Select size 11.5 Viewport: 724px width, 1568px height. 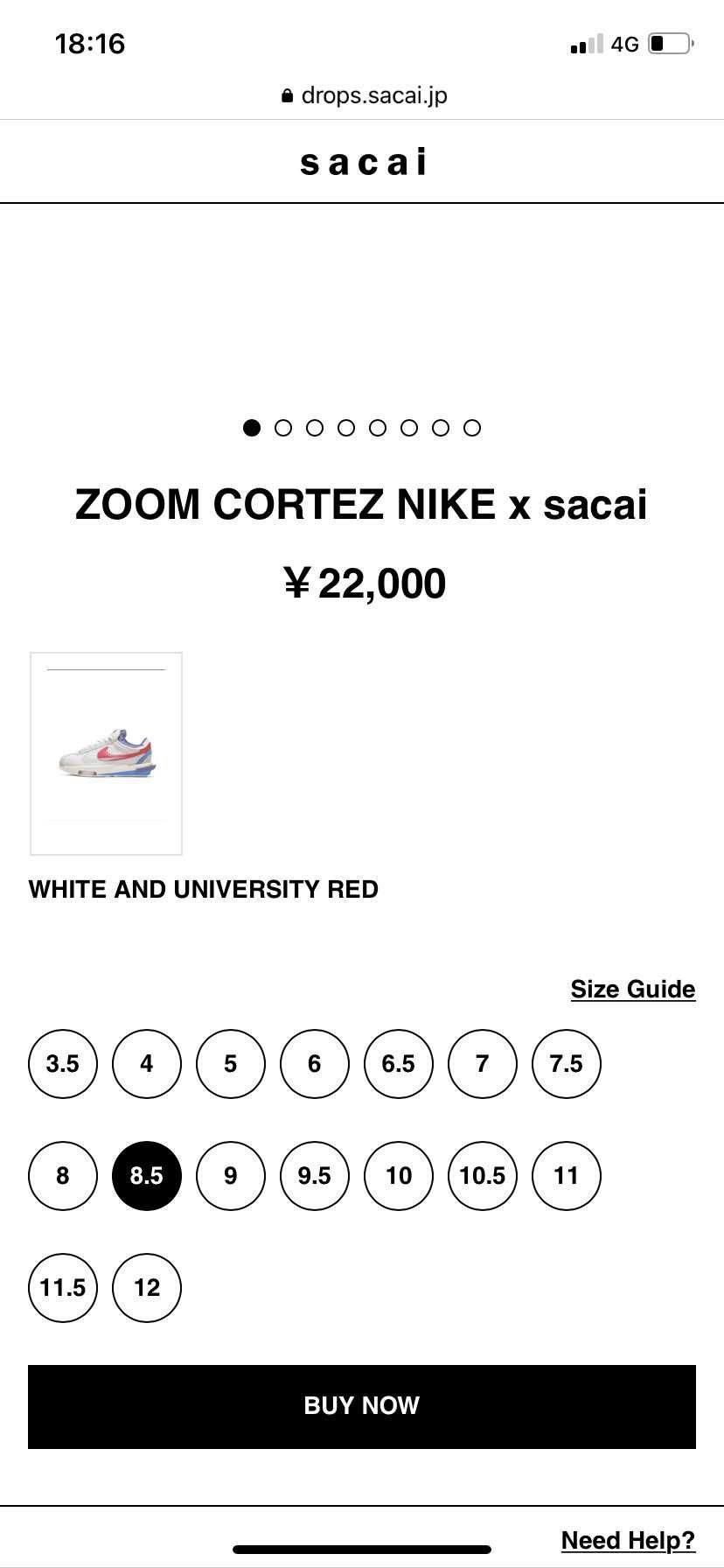coord(63,1288)
